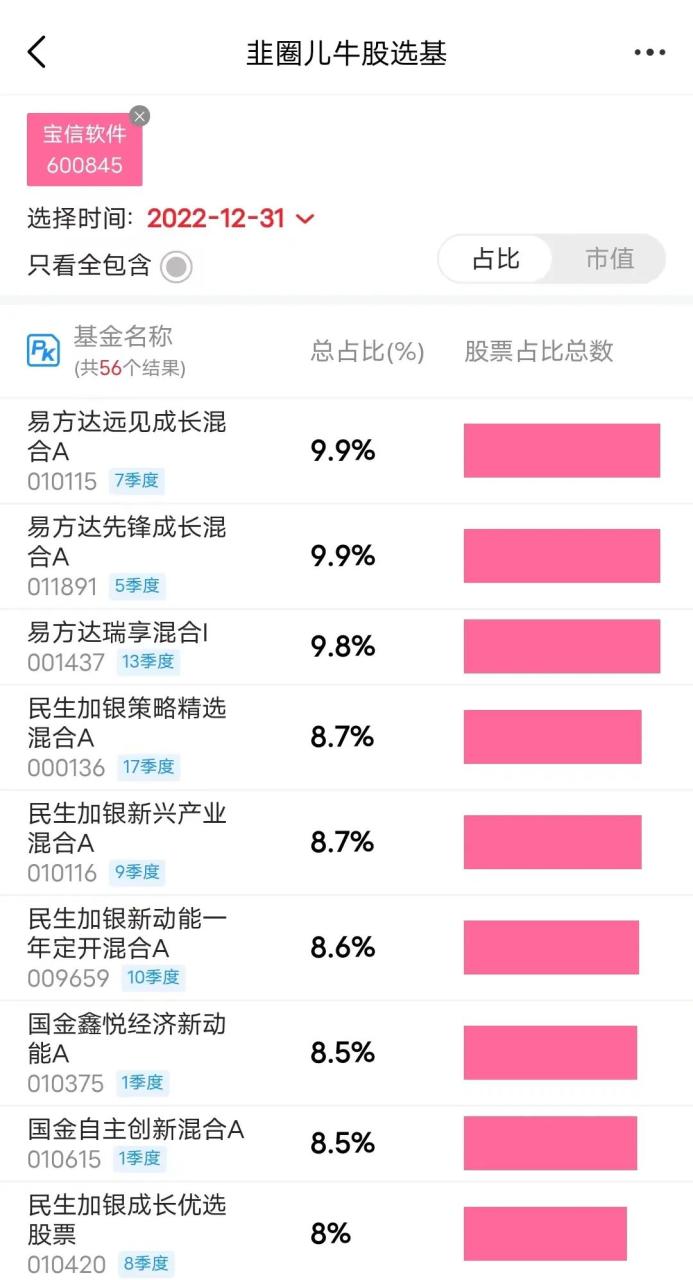693x1280 pixels.
Task: Go back using the top-left arrow
Action: point(37,52)
